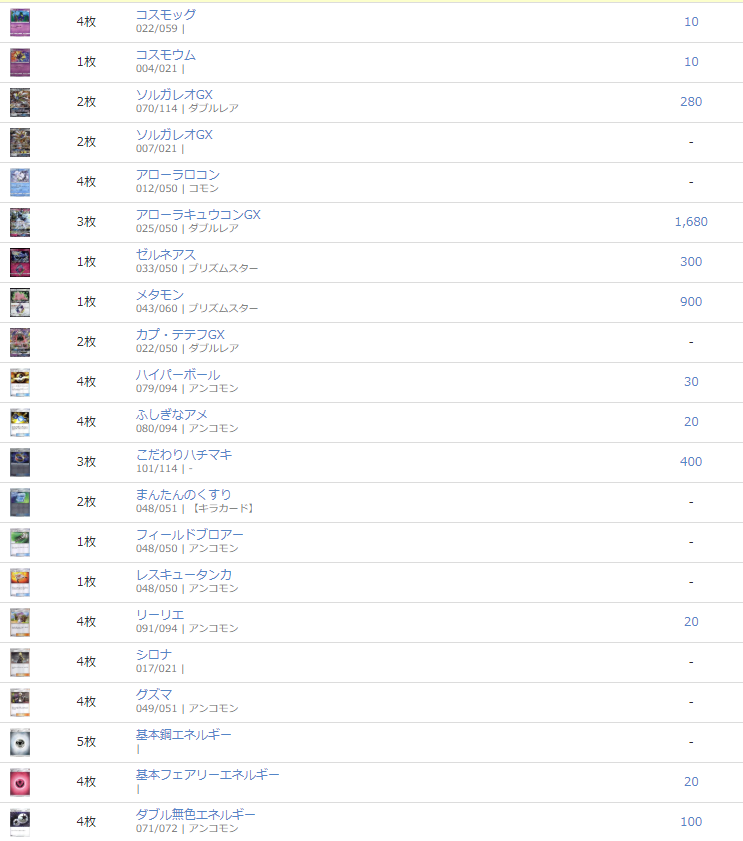The width and height of the screenshot is (743, 841).
Task: View アローラキュウコンGX card details
Action: 198,215
